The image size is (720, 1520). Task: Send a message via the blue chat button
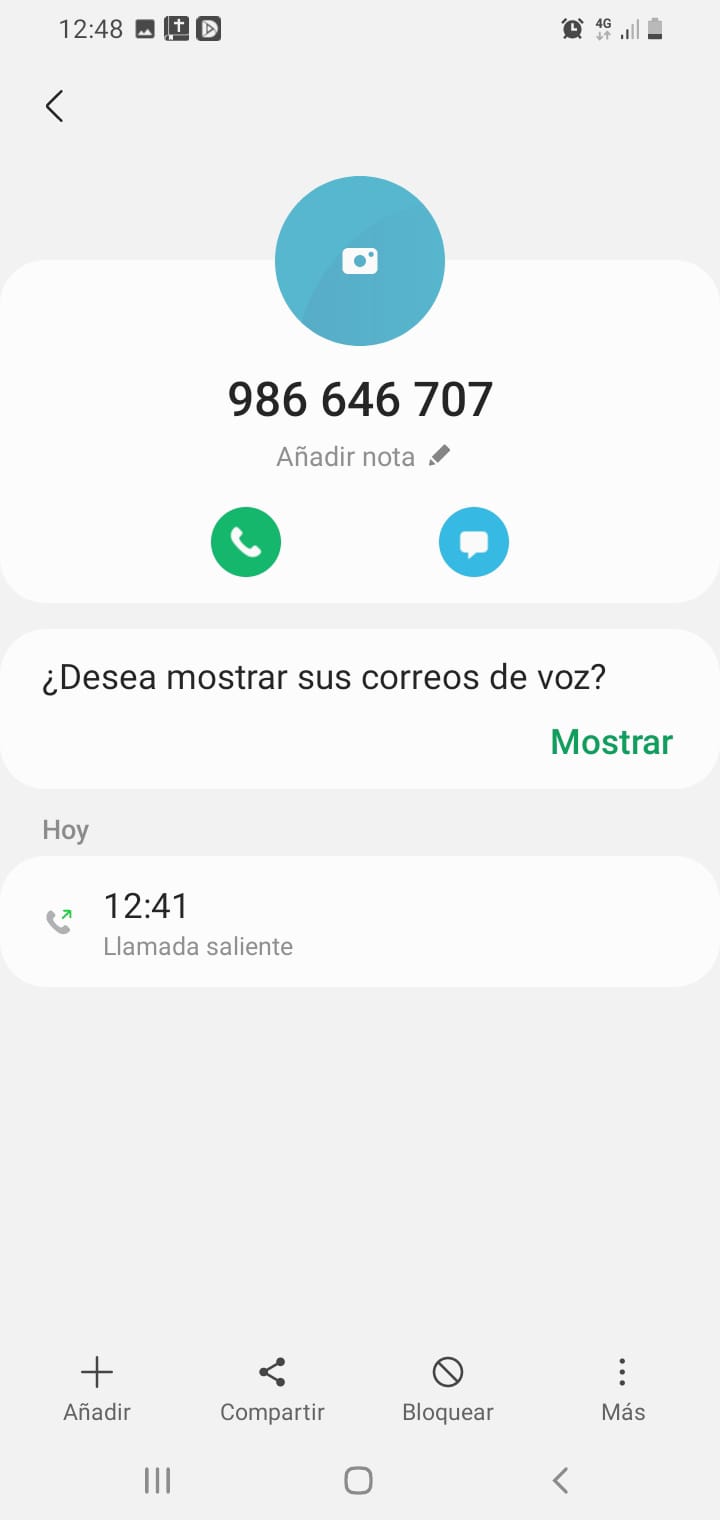click(x=474, y=542)
